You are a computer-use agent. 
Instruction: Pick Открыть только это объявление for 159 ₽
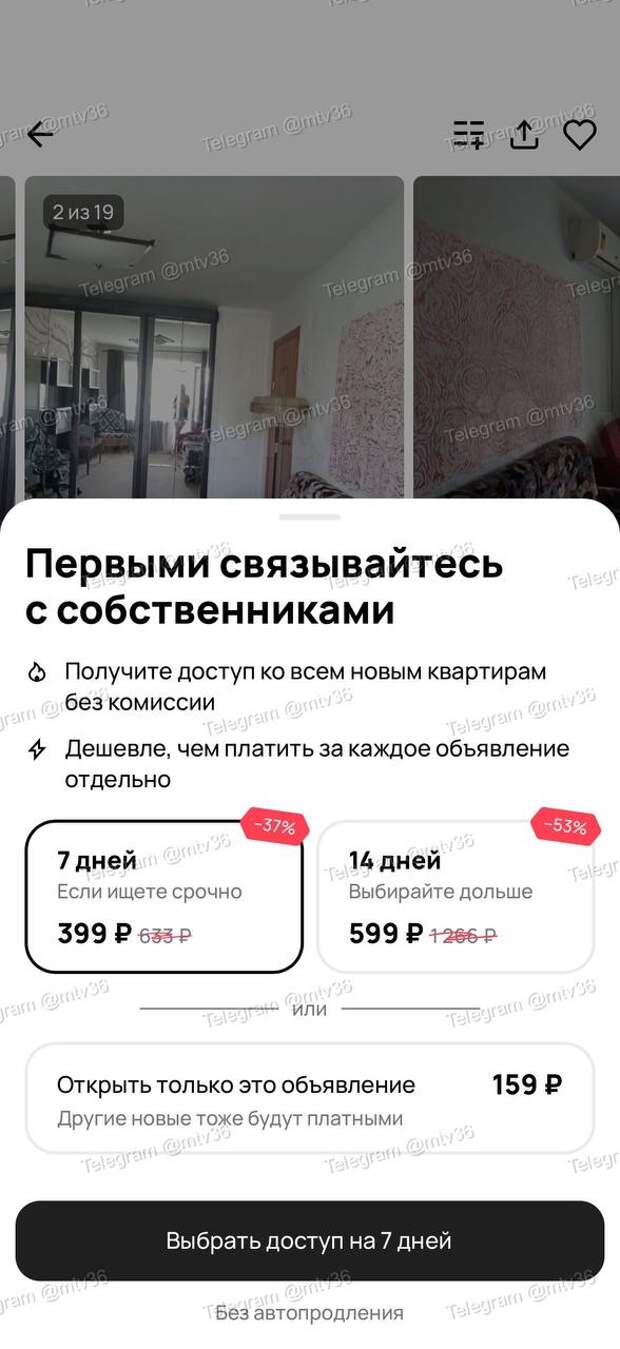coord(310,1098)
